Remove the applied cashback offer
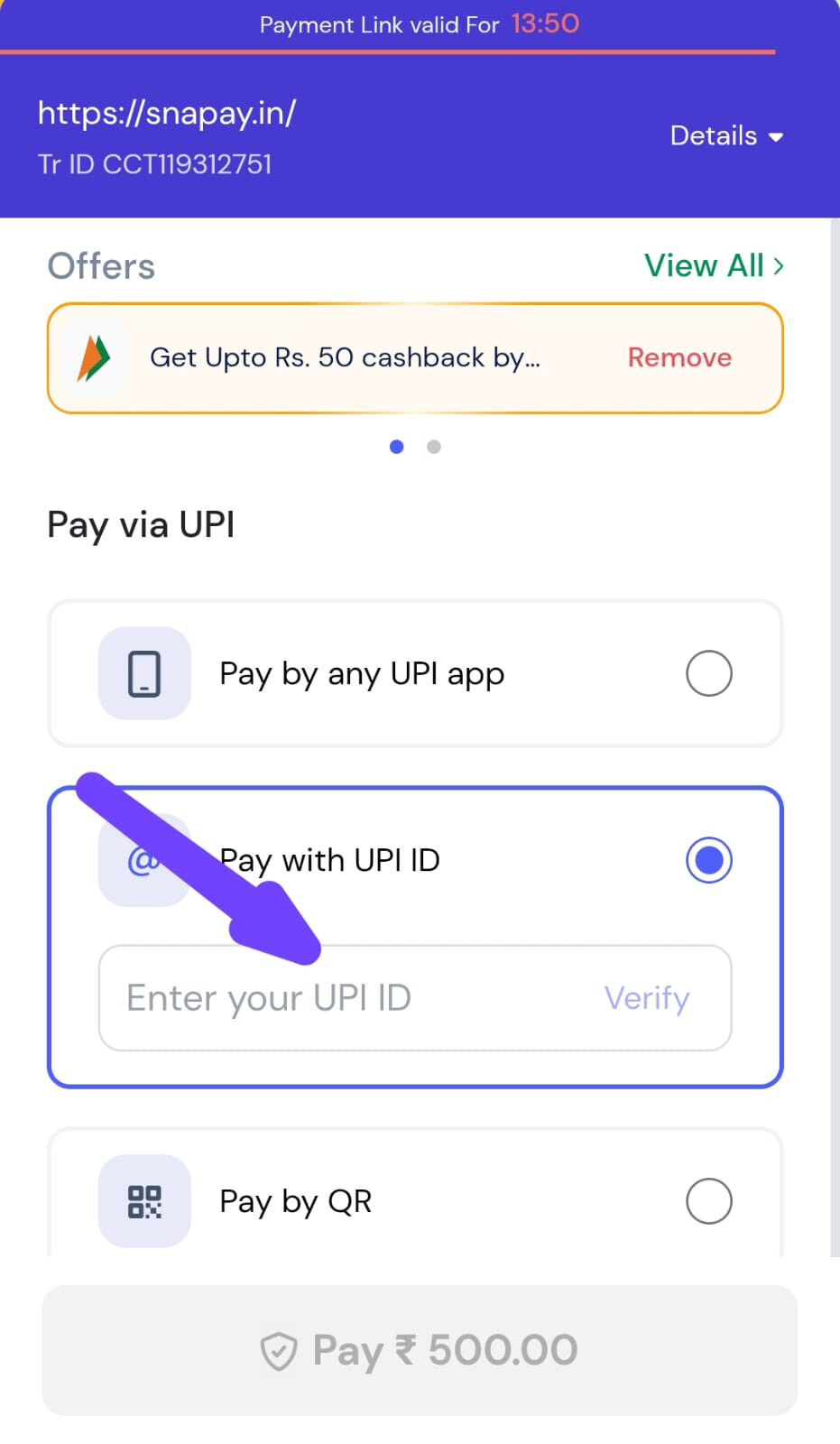 (x=679, y=357)
